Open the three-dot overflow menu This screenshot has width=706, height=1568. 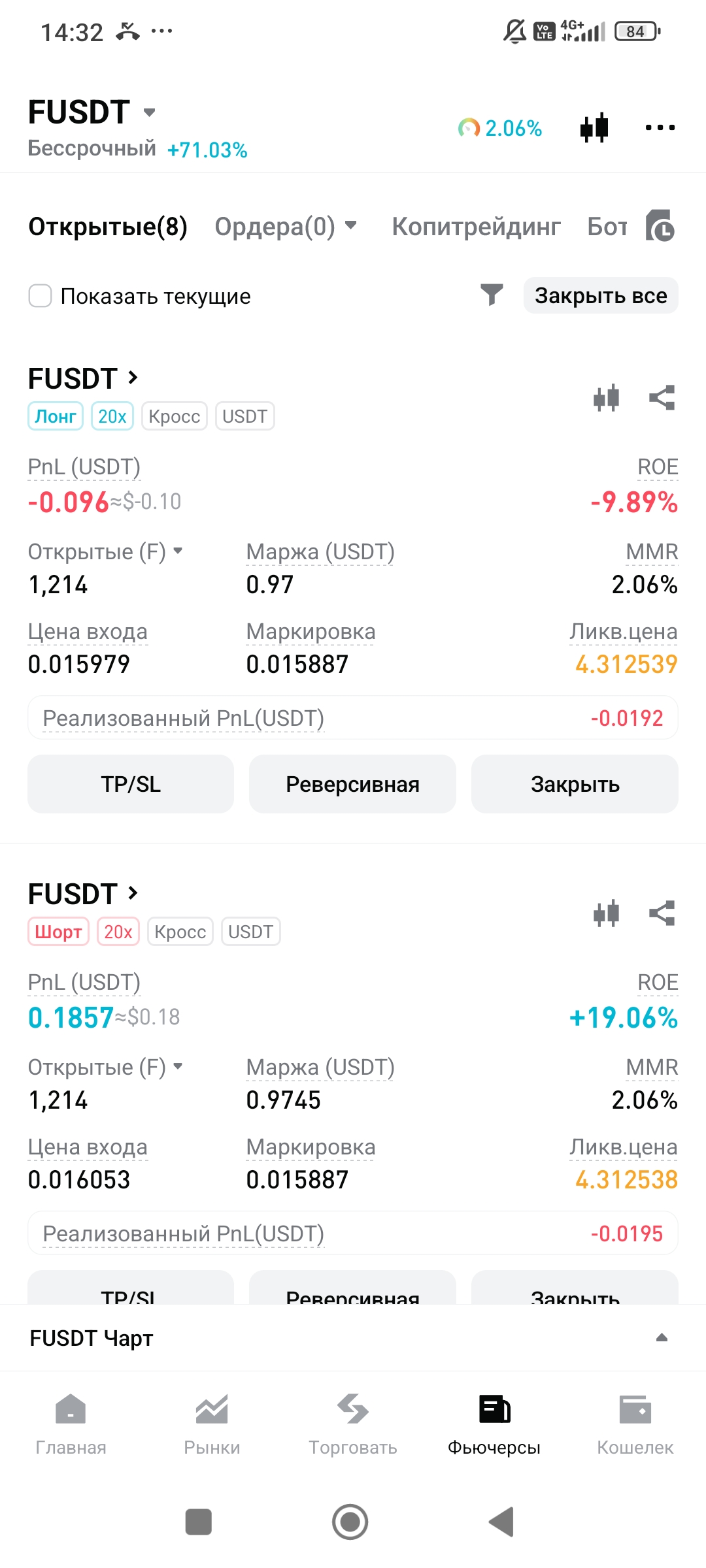click(x=660, y=127)
